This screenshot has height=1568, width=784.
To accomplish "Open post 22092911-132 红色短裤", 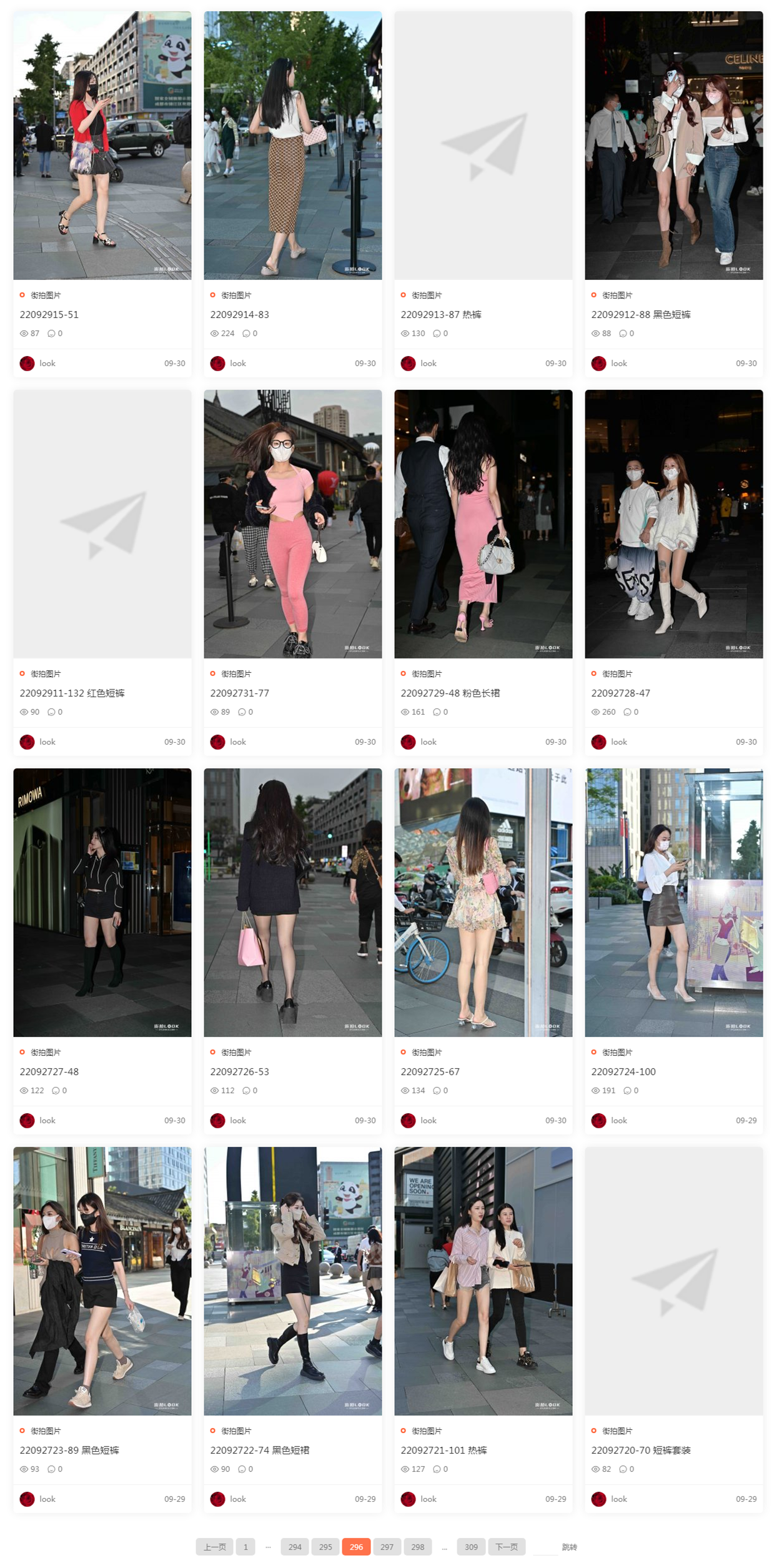I will pos(72,693).
